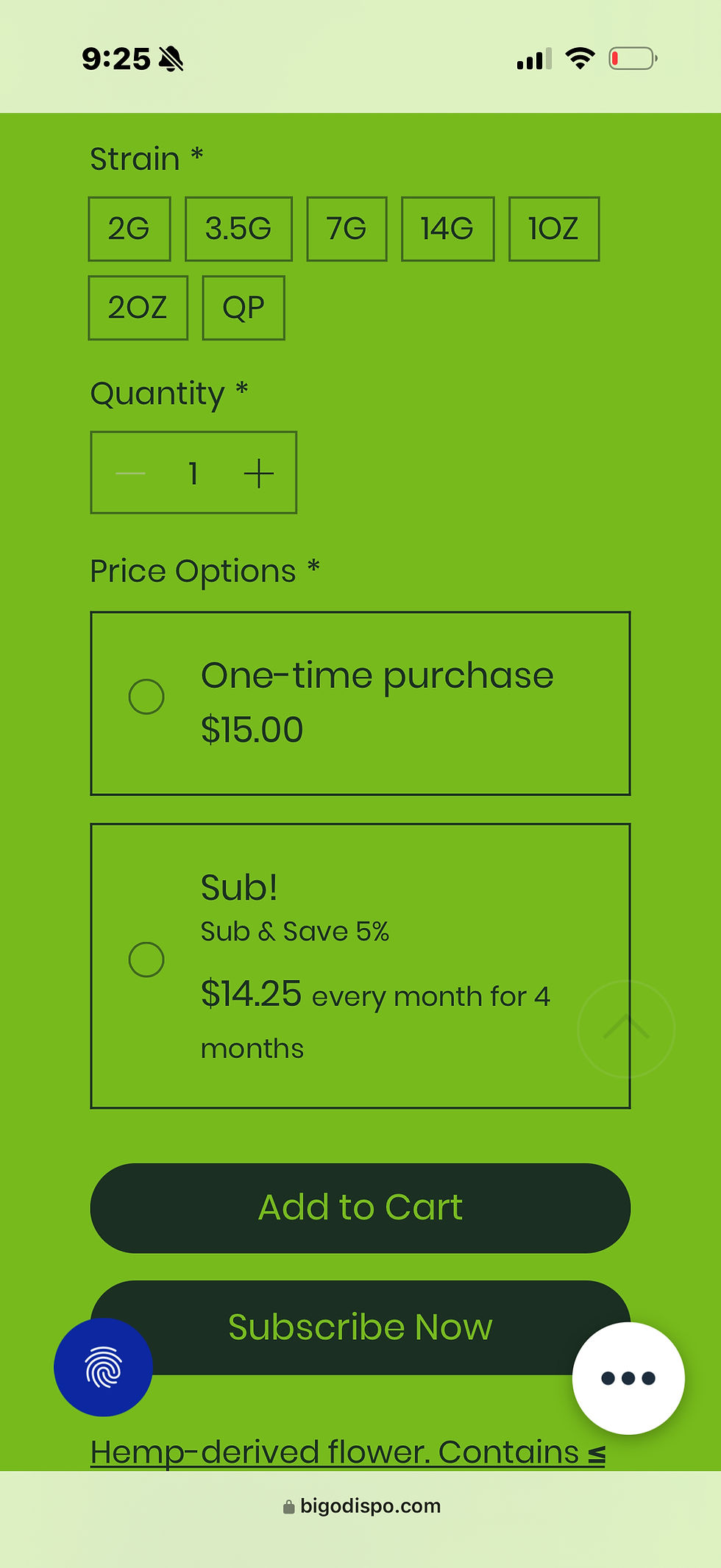Tap the blue fingerprint icon

click(104, 1366)
